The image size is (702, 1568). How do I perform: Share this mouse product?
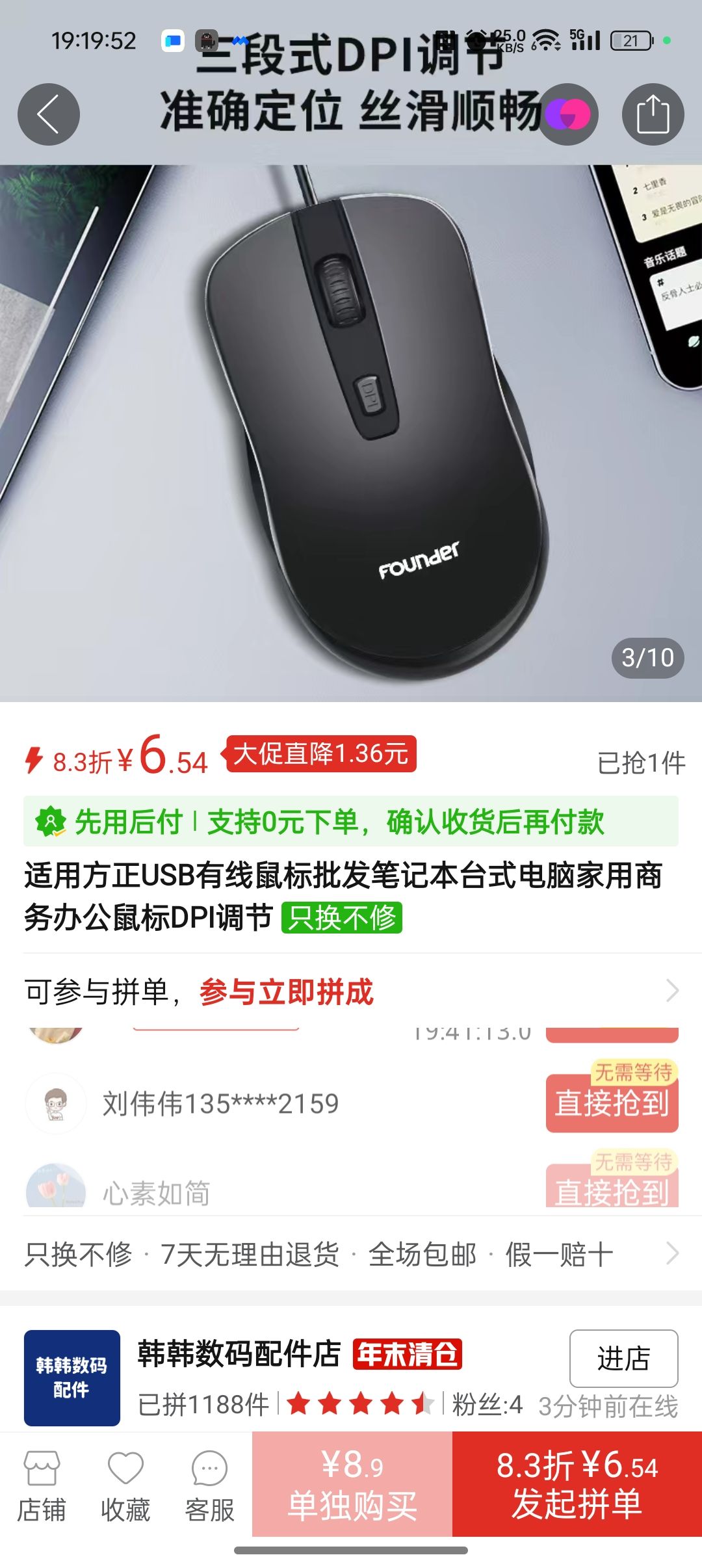pyautogui.click(x=653, y=114)
